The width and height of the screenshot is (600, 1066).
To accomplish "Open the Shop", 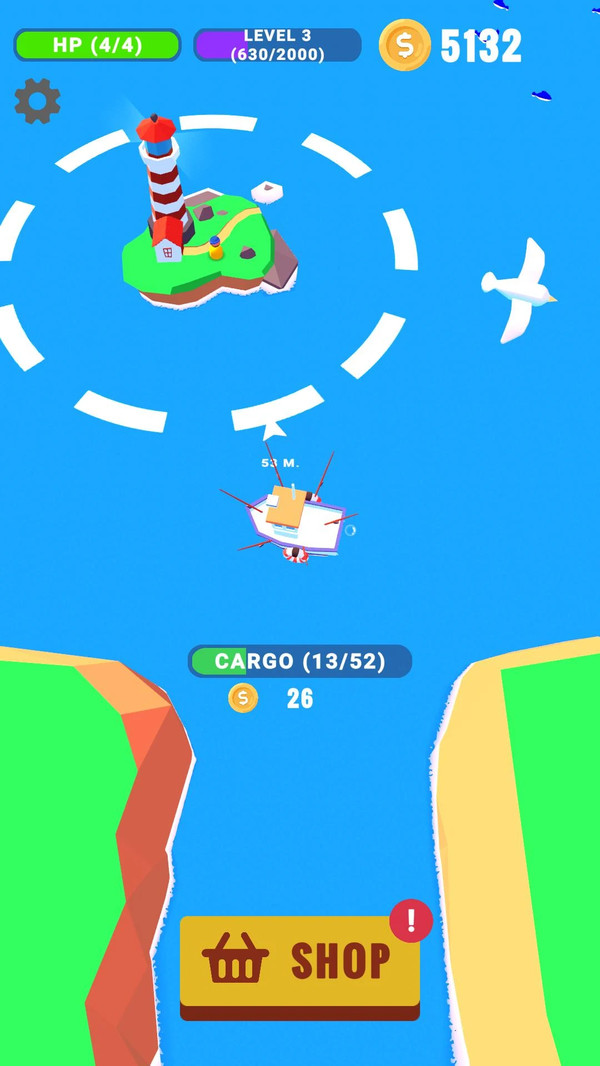I will (x=299, y=961).
